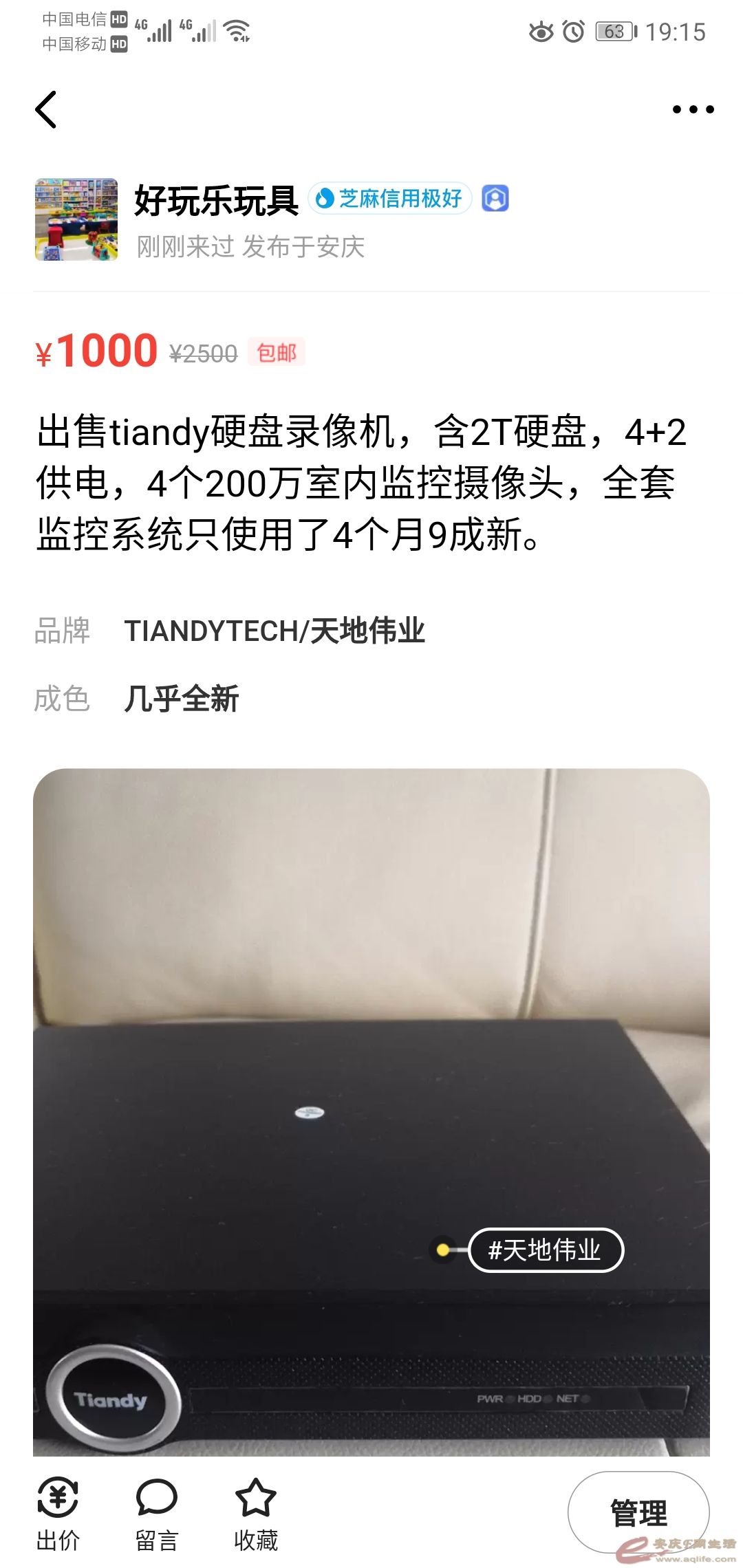Open the 管理 manage button
743x1568 pixels.
pyautogui.click(x=638, y=1513)
